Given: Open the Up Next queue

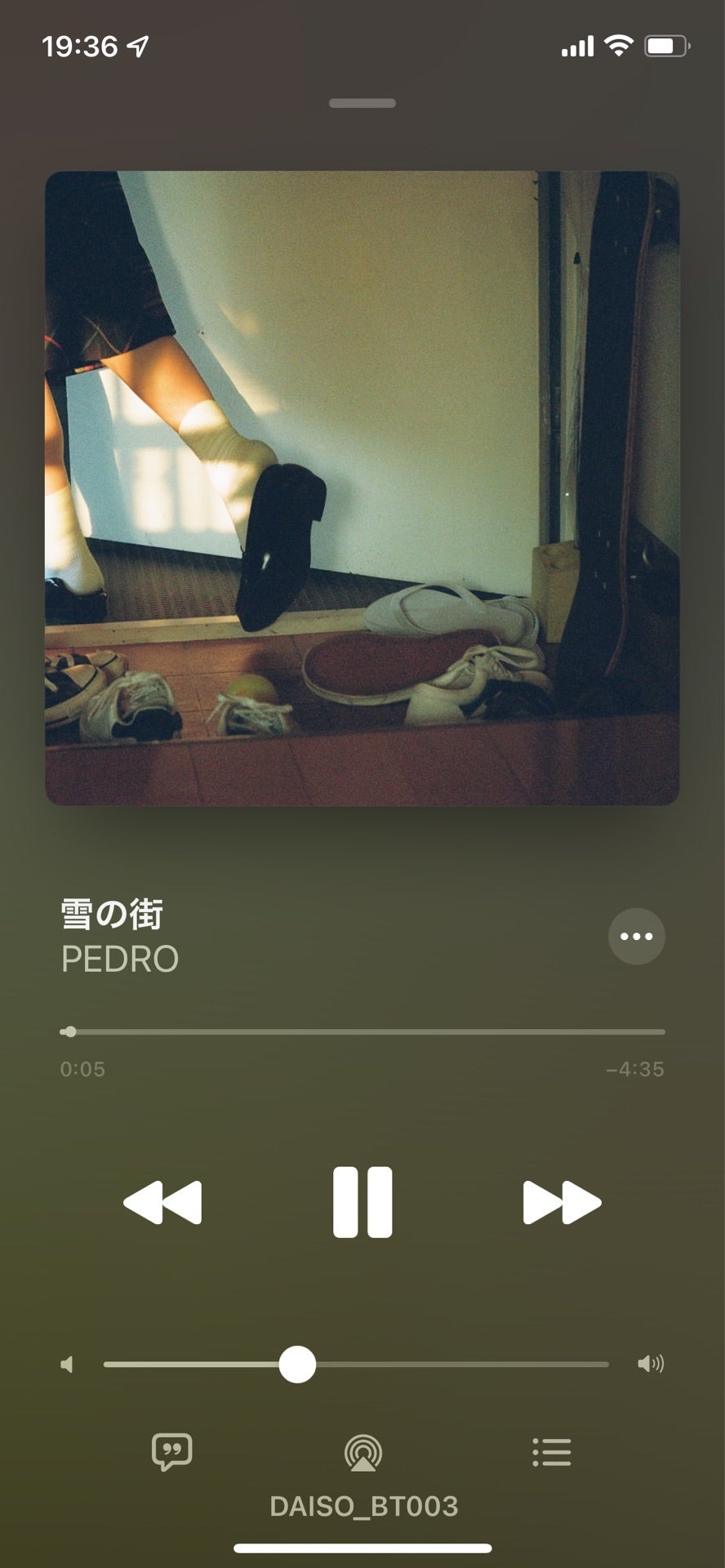Looking at the screenshot, I should pyautogui.click(x=552, y=1453).
